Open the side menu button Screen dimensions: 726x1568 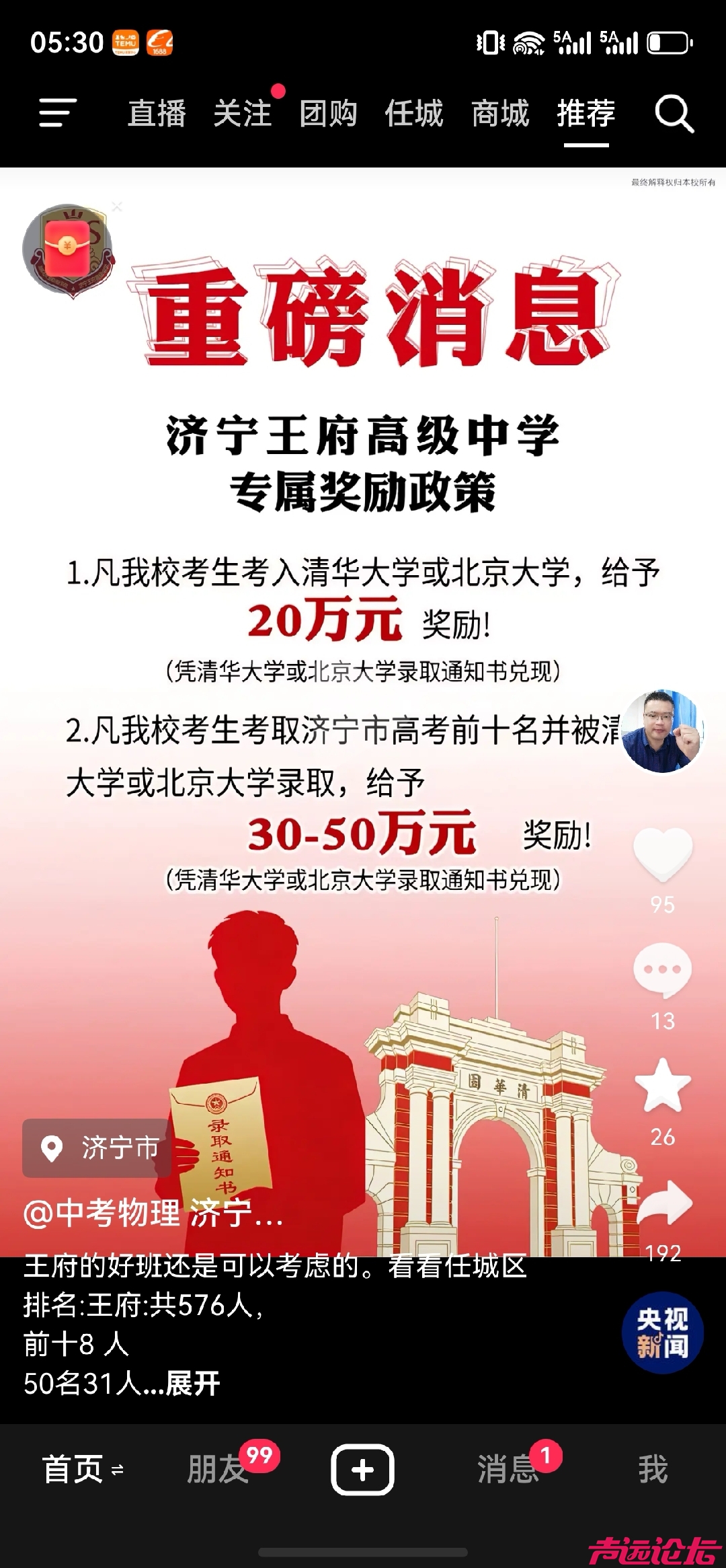57,112
